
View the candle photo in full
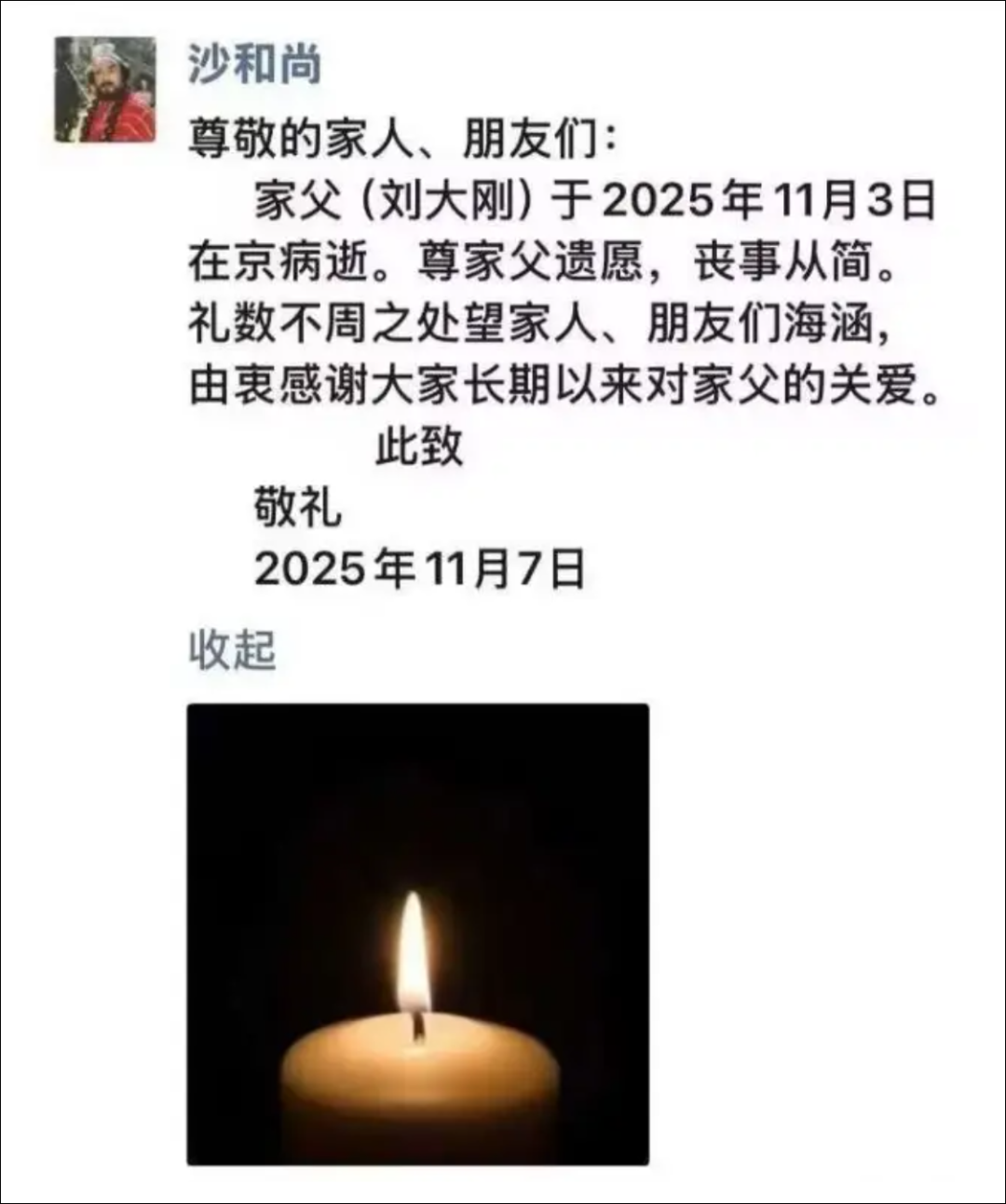[417, 934]
